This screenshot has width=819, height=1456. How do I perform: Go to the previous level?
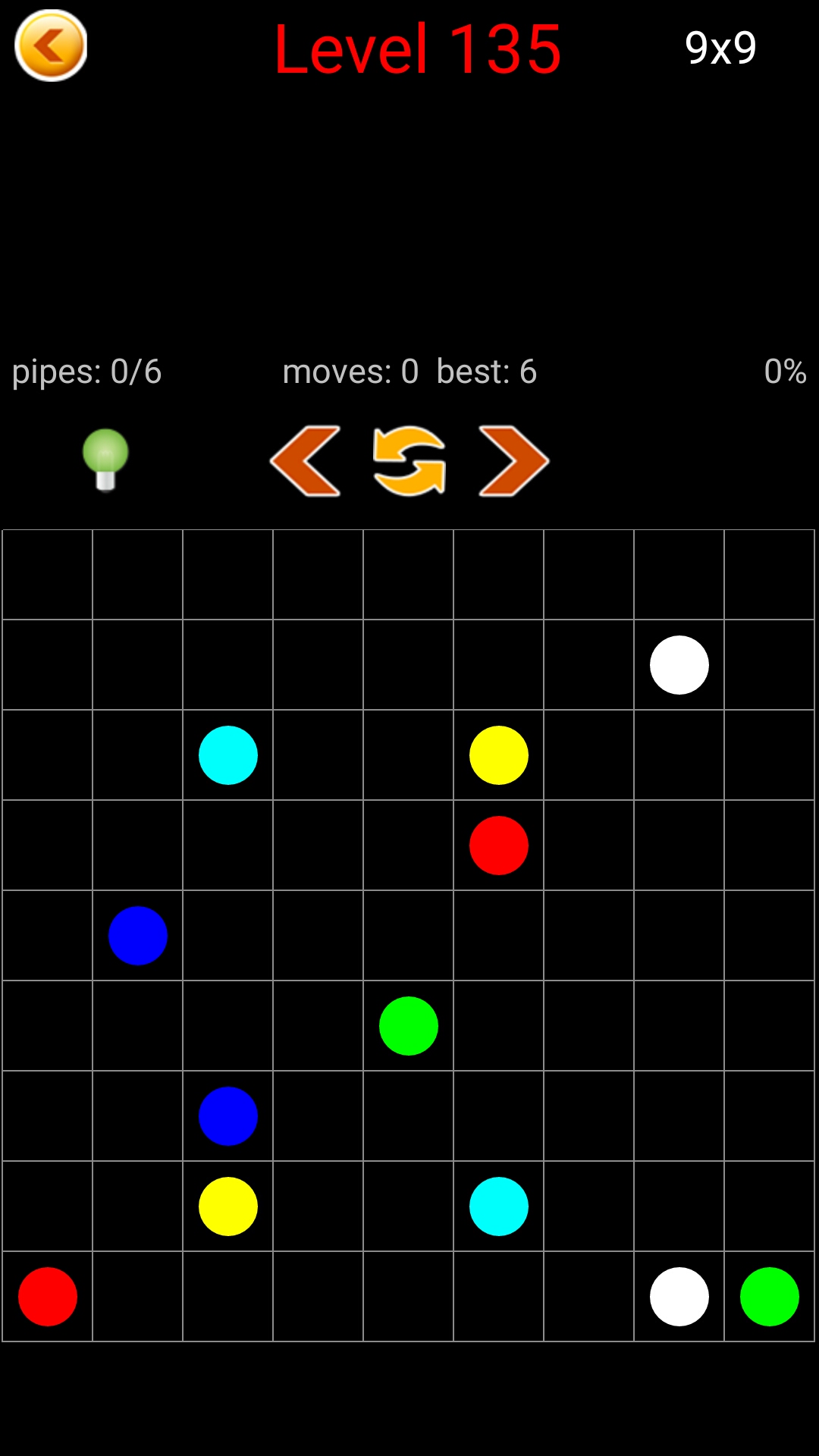(x=306, y=461)
